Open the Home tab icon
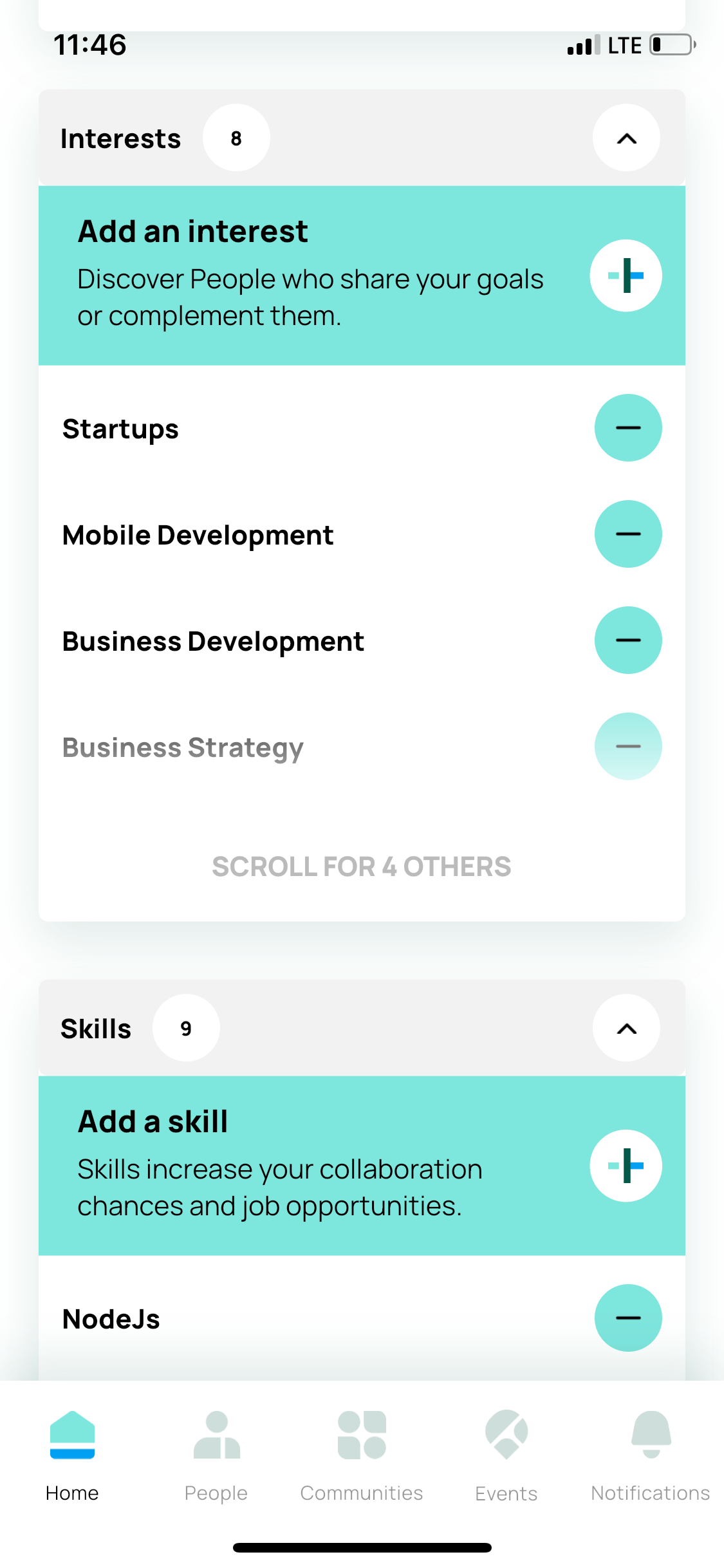The image size is (724, 1568). tap(71, 1433)
